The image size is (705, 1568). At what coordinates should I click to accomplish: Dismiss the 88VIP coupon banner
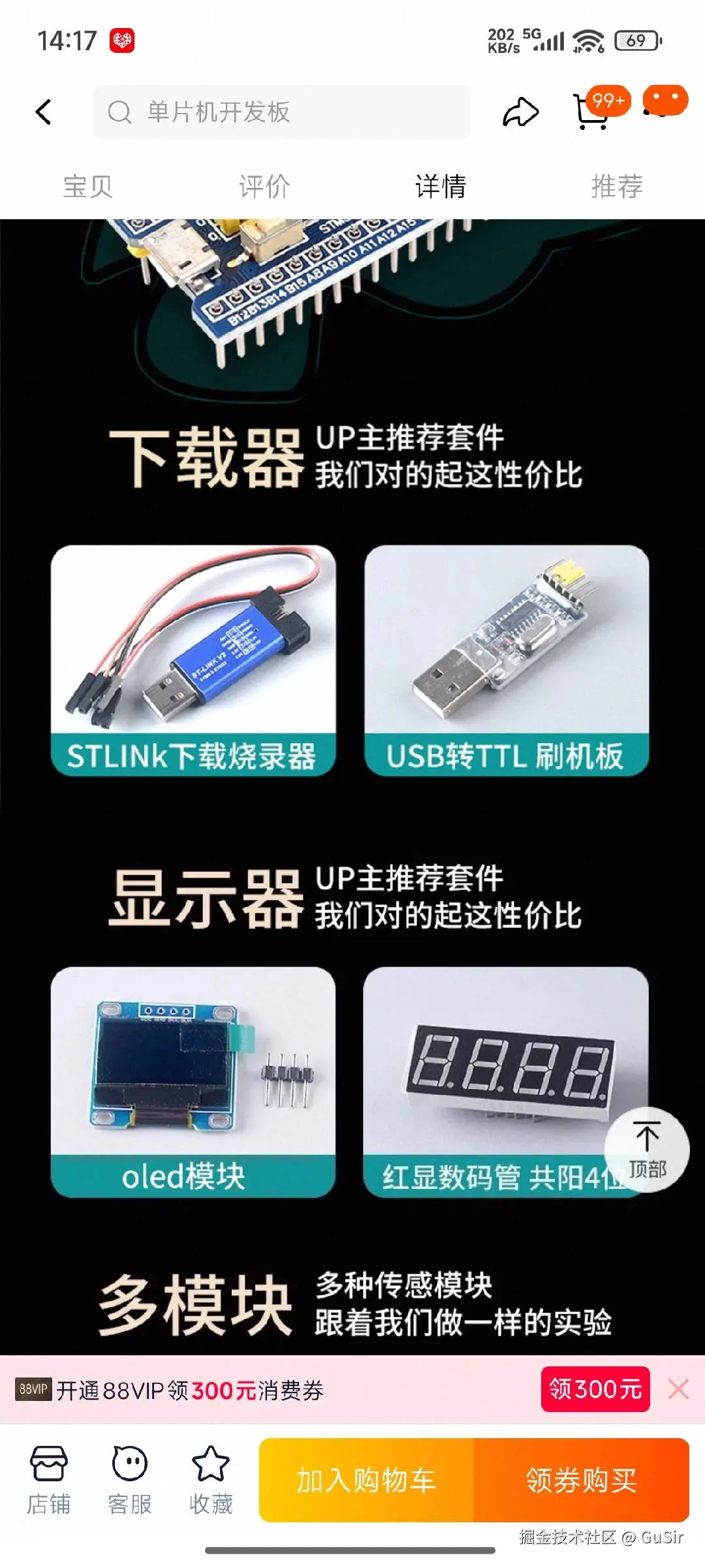pyautogui.click(x=678, y=1389)
